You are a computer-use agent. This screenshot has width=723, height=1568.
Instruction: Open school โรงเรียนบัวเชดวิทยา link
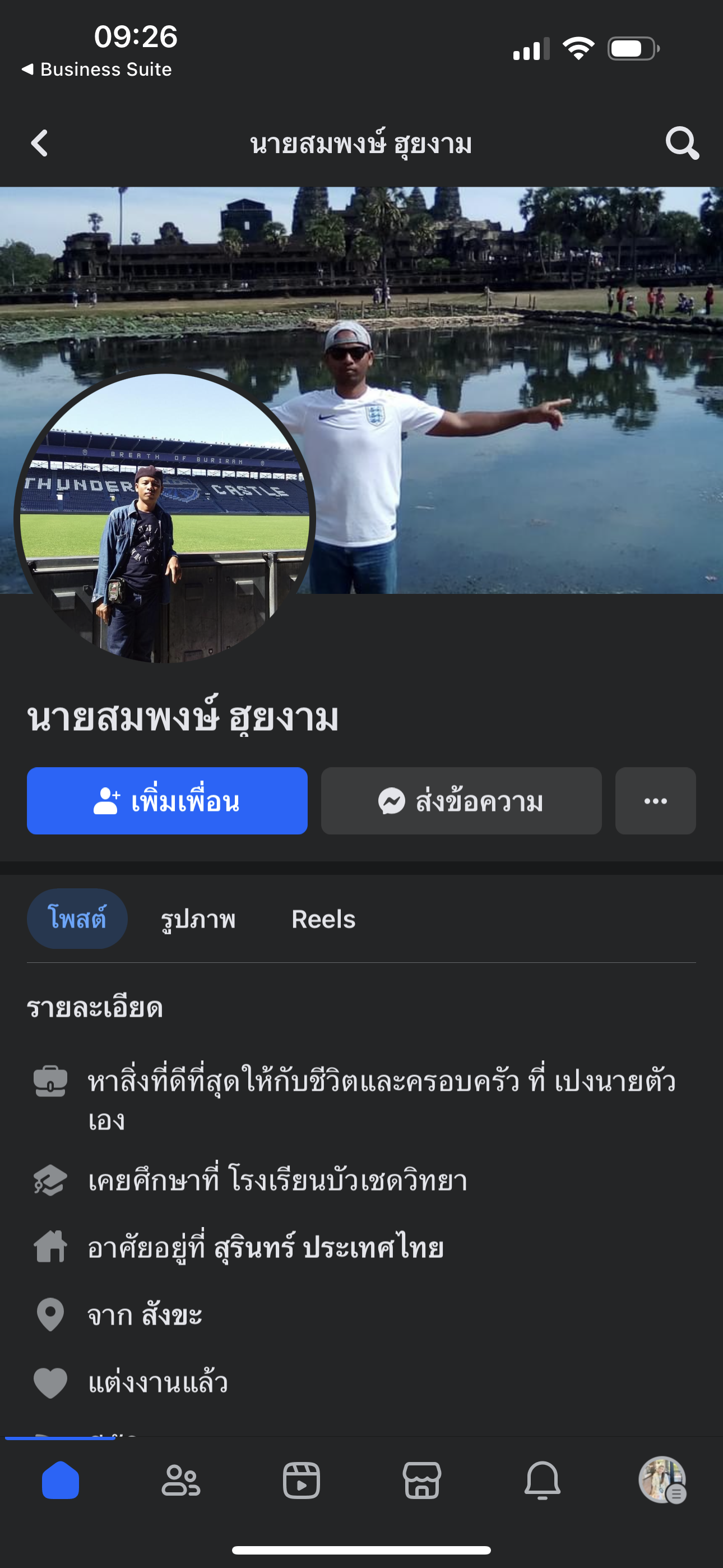coord(348,1181)
